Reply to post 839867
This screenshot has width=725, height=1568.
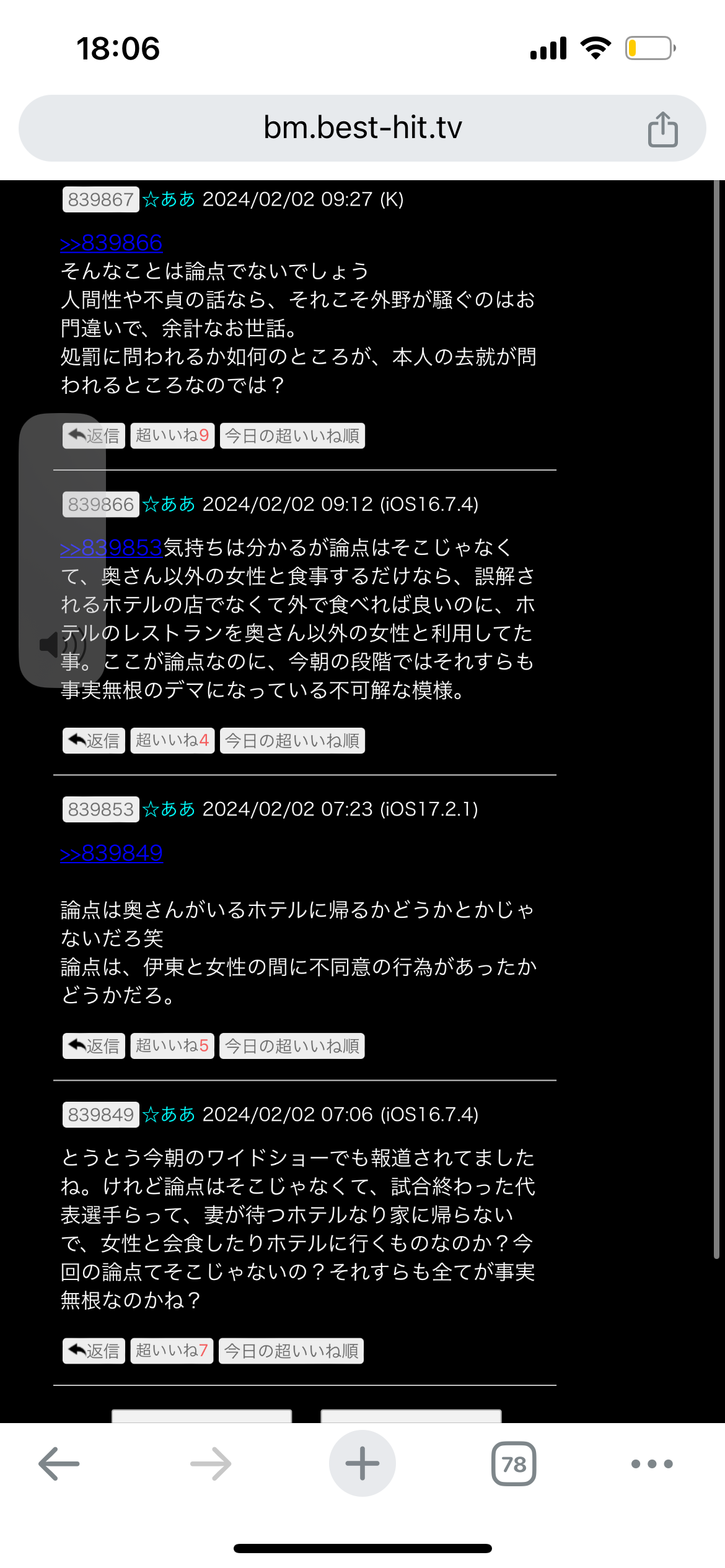click(94, 436)
